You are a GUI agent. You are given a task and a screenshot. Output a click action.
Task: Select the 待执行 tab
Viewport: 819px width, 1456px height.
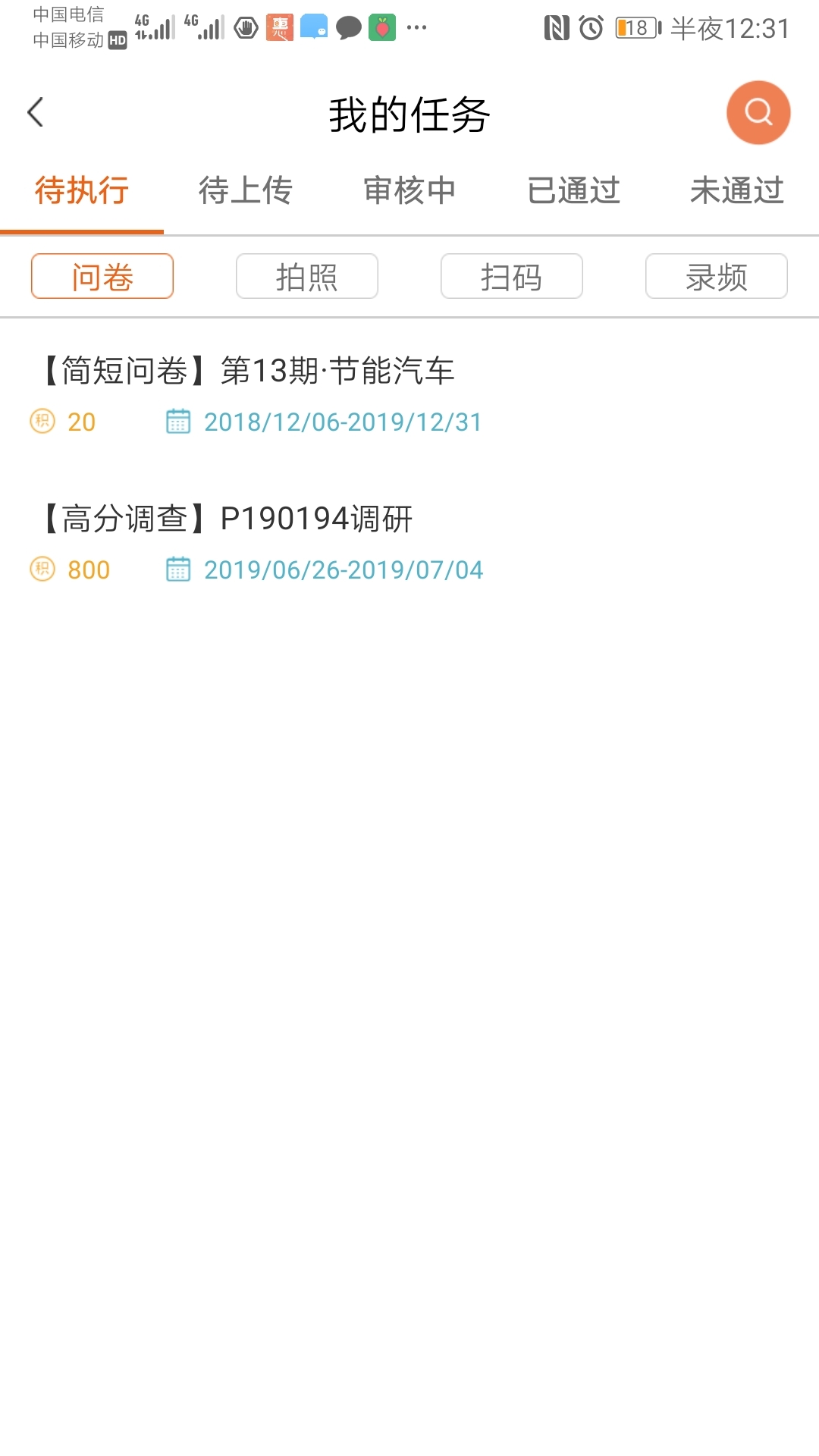(x=82, y=190)
